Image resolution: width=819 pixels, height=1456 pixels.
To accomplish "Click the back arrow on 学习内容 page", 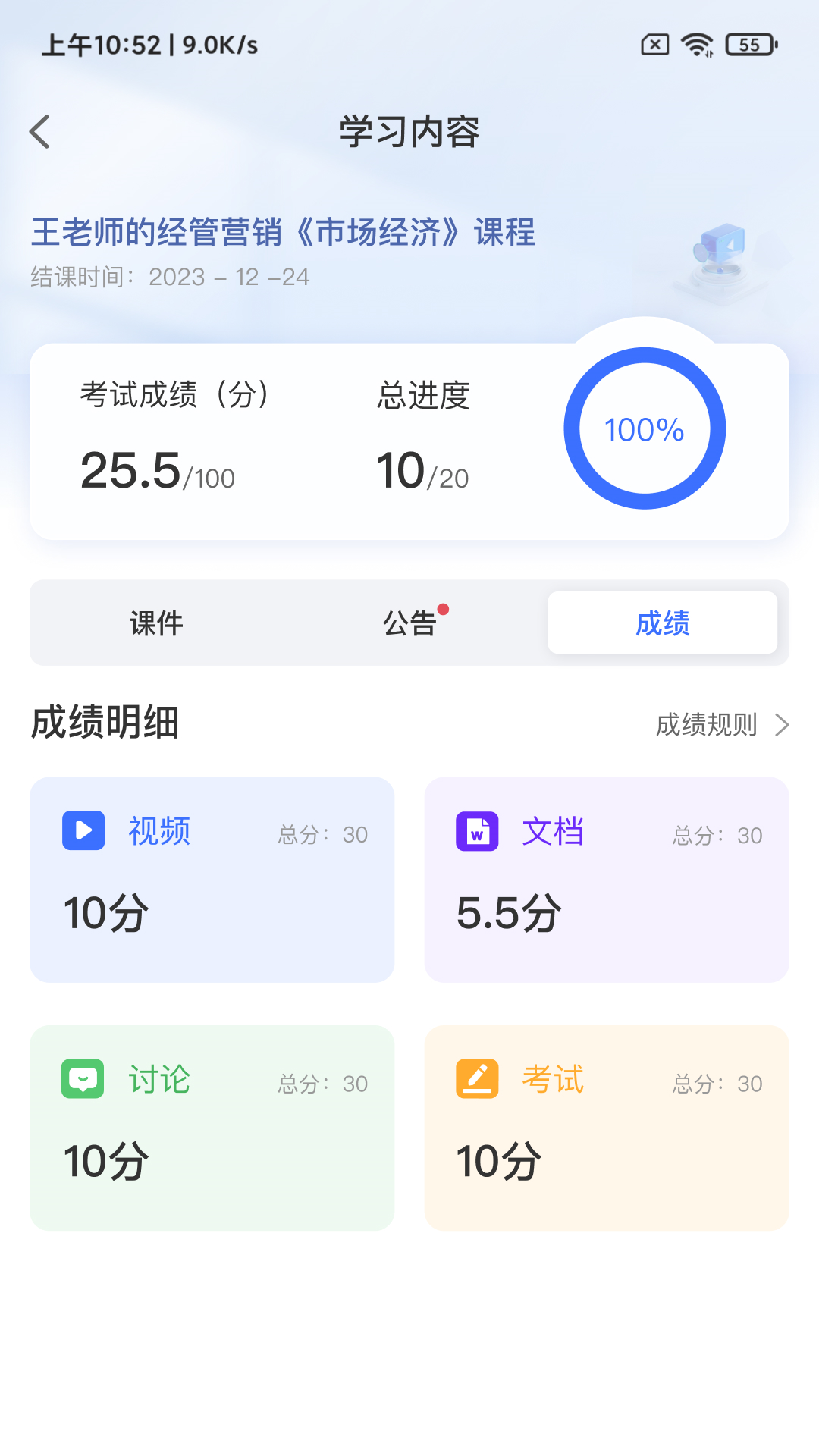I will 40,131.
